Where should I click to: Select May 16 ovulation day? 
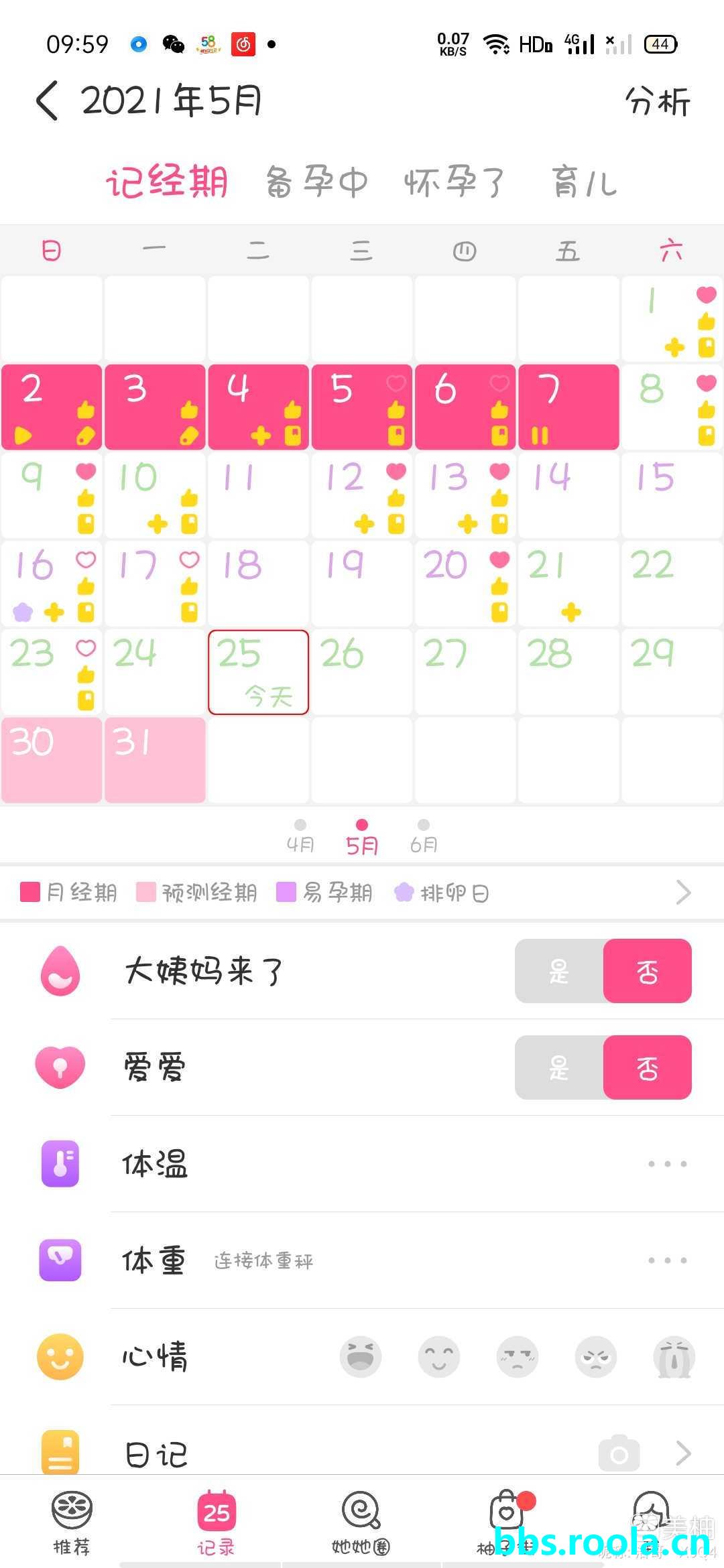tap(52, 583)
